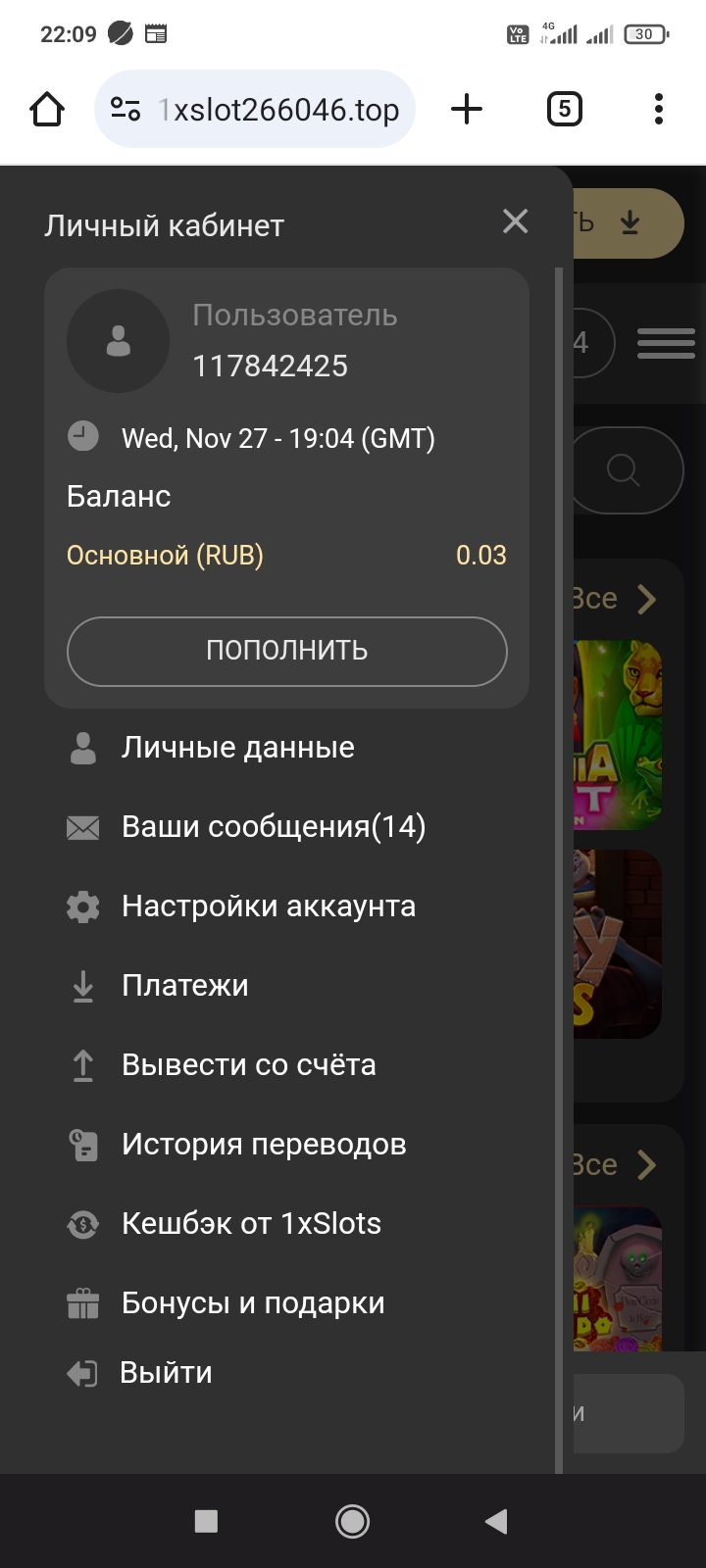Tap the search icon on the page
The image size is (706, 1568).
(x=624, y=470)
